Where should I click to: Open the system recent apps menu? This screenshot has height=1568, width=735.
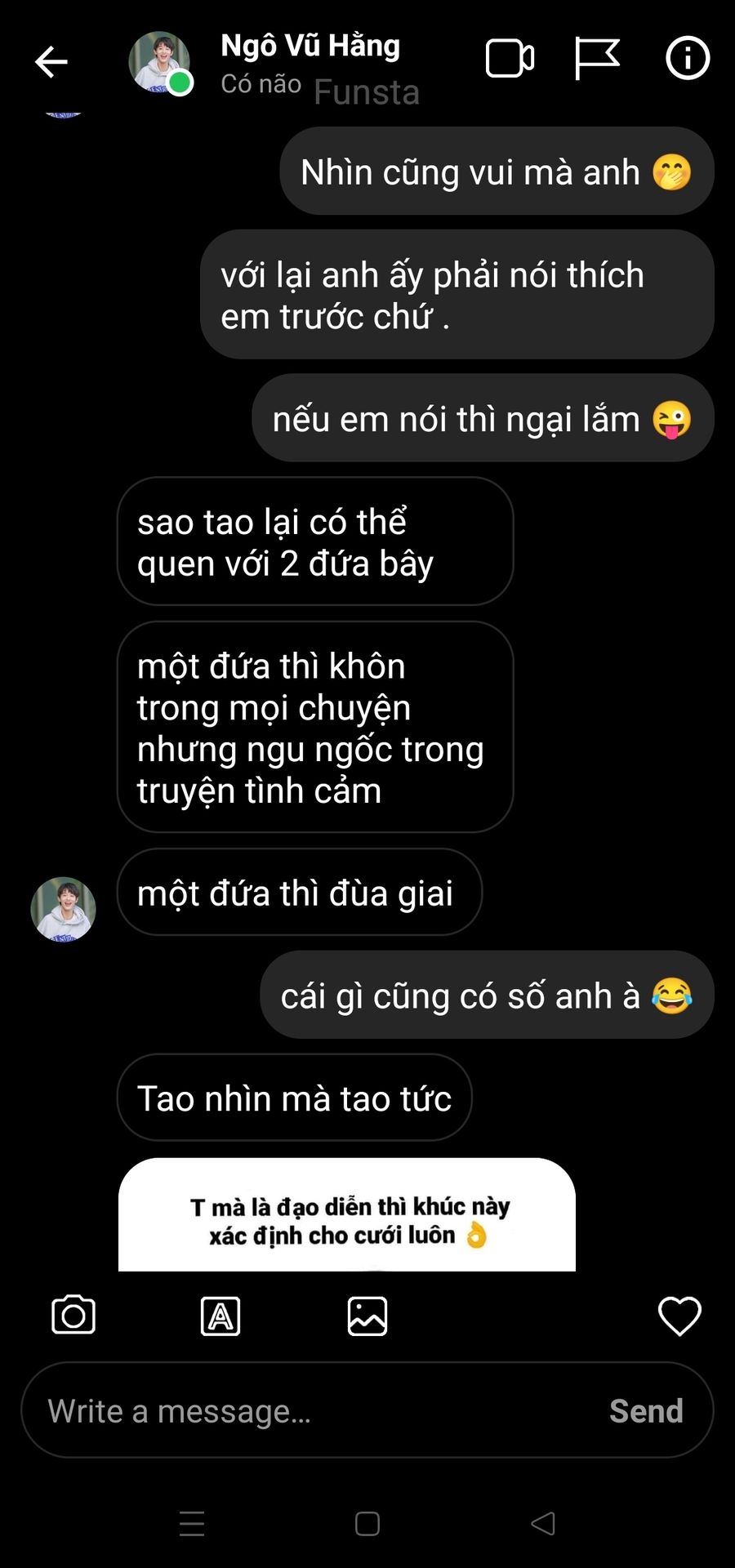[192, 1523]
